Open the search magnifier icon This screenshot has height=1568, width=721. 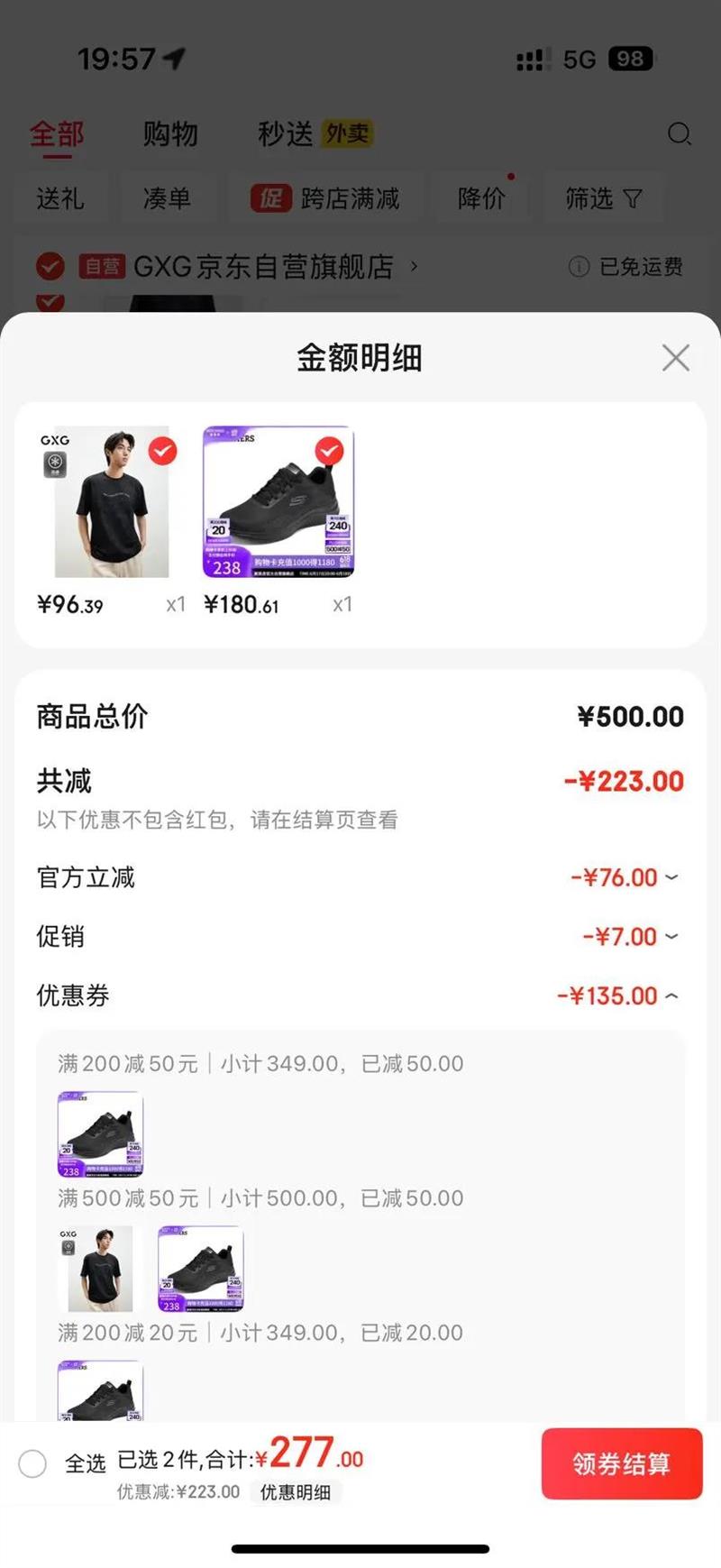[679, 134]
